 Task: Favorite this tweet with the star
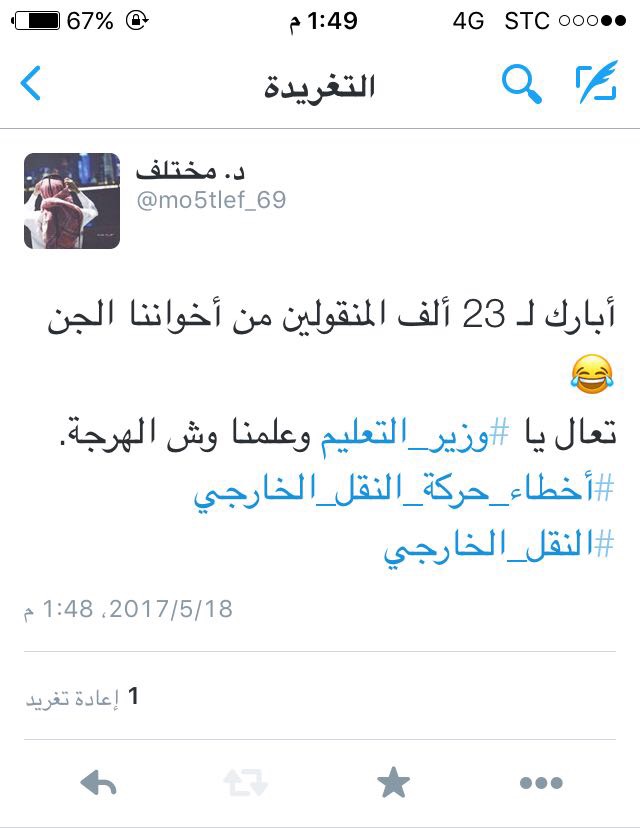point(394,783)
